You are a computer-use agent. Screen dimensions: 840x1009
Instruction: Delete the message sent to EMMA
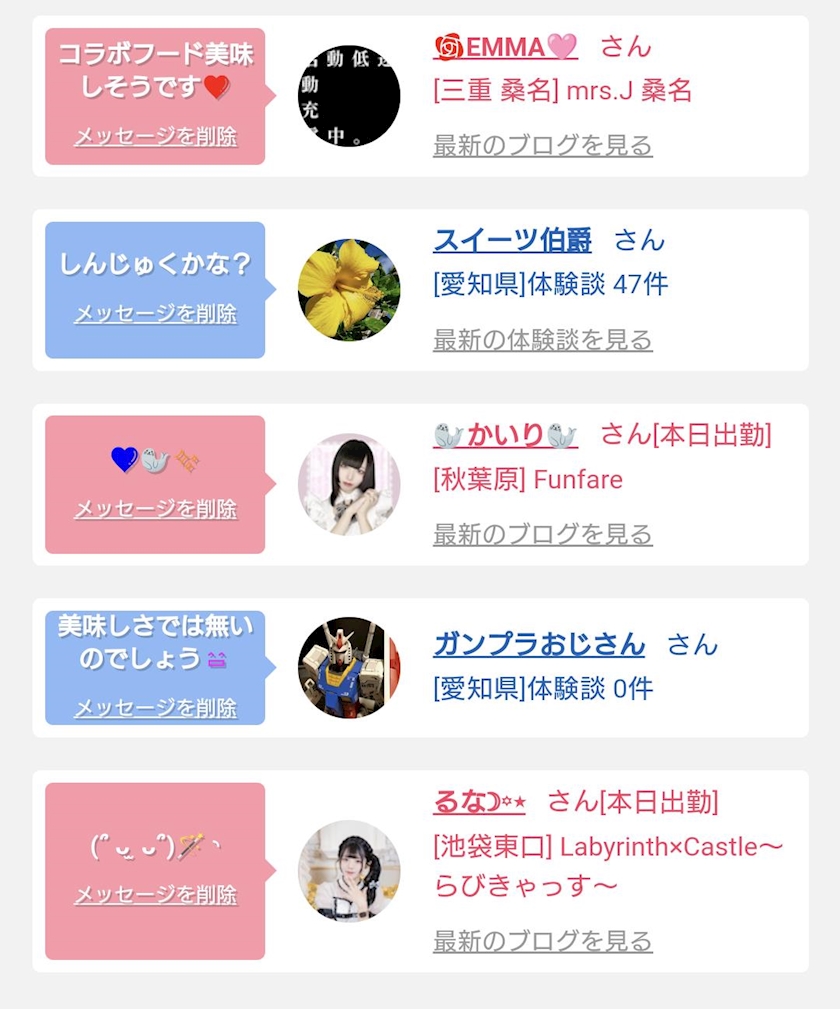[156, 136]
